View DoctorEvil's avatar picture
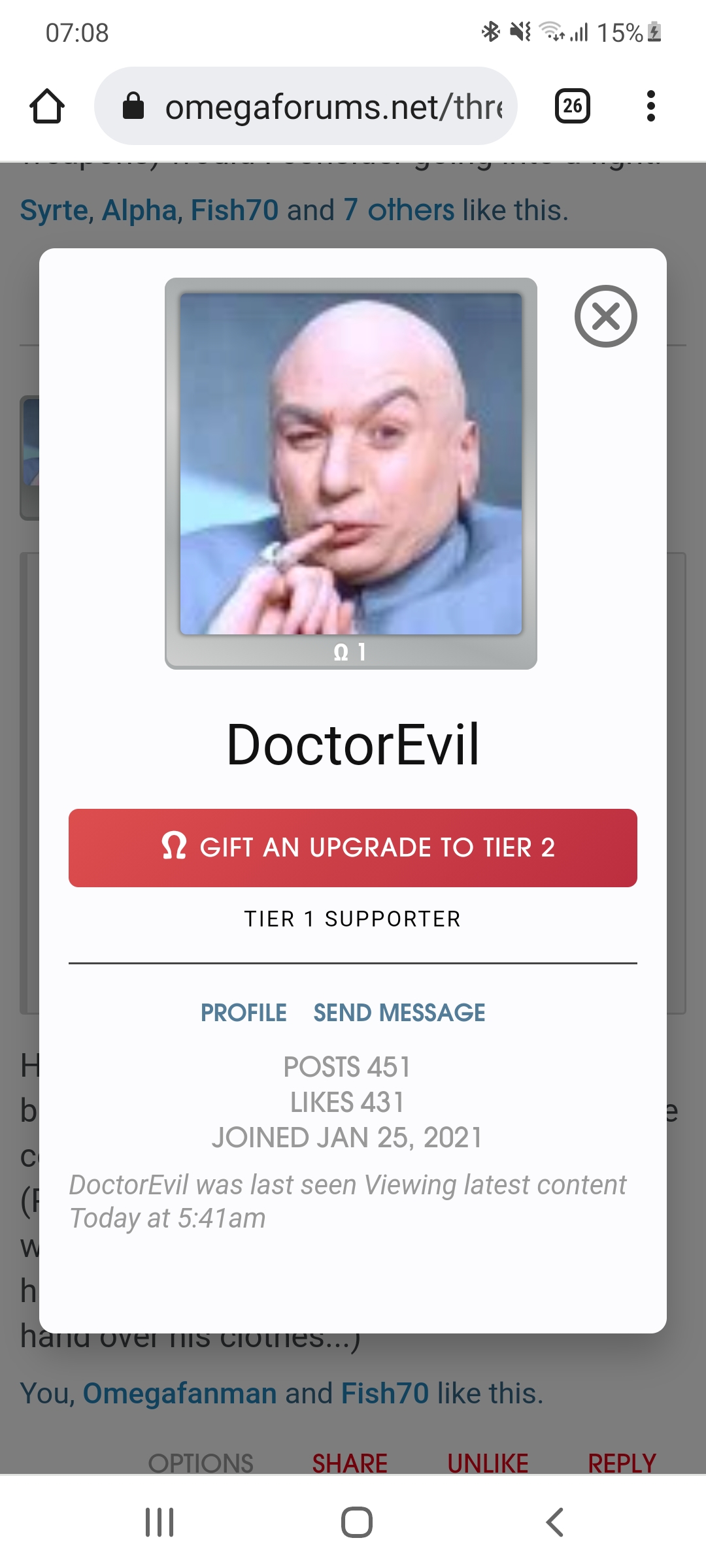Image resolution: width=706 pixels, height=1568 pixels. pos(351,464)
